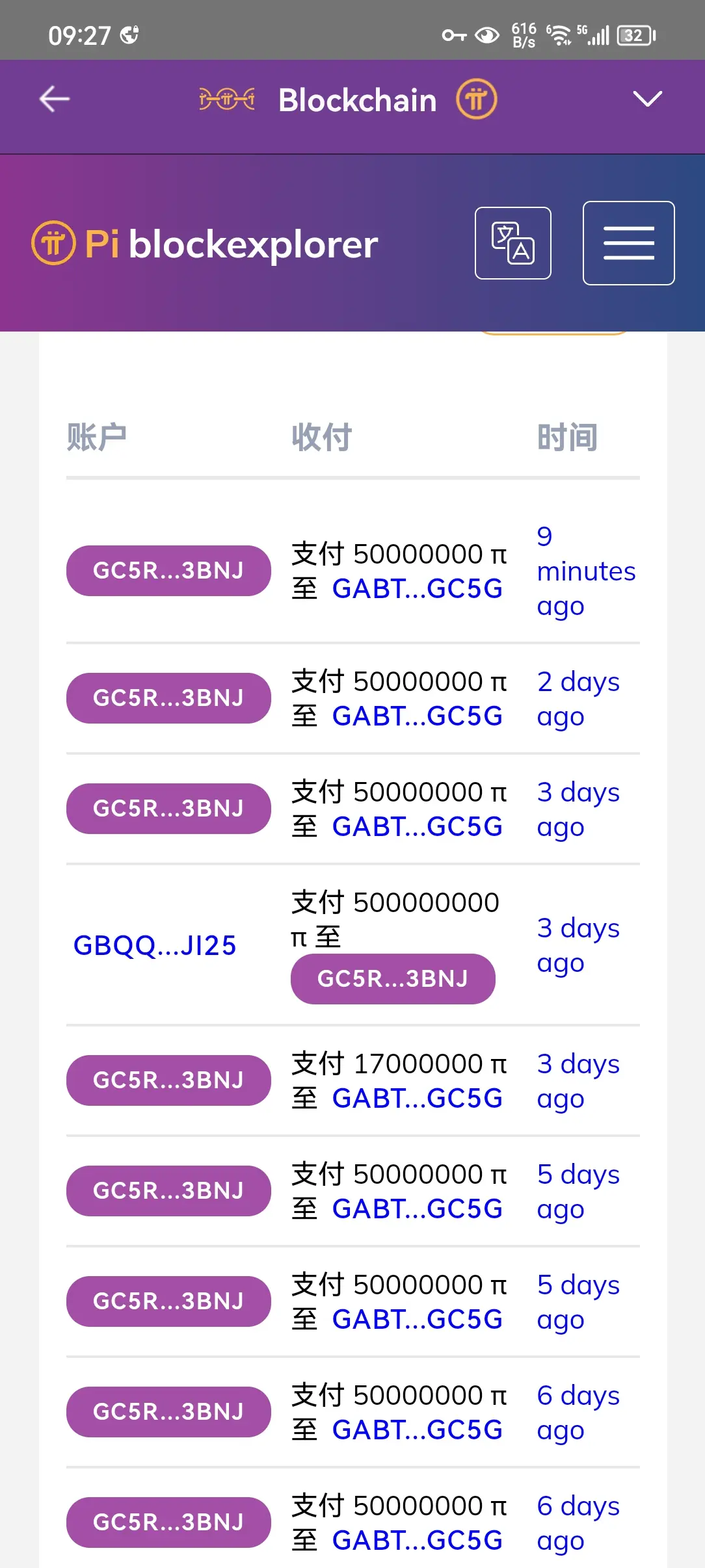This screenshot has height=1568, width=705.
Task: Tap GC5R...3BNJ recipient chip in 500000000 π payment
Action: point(392,978)
